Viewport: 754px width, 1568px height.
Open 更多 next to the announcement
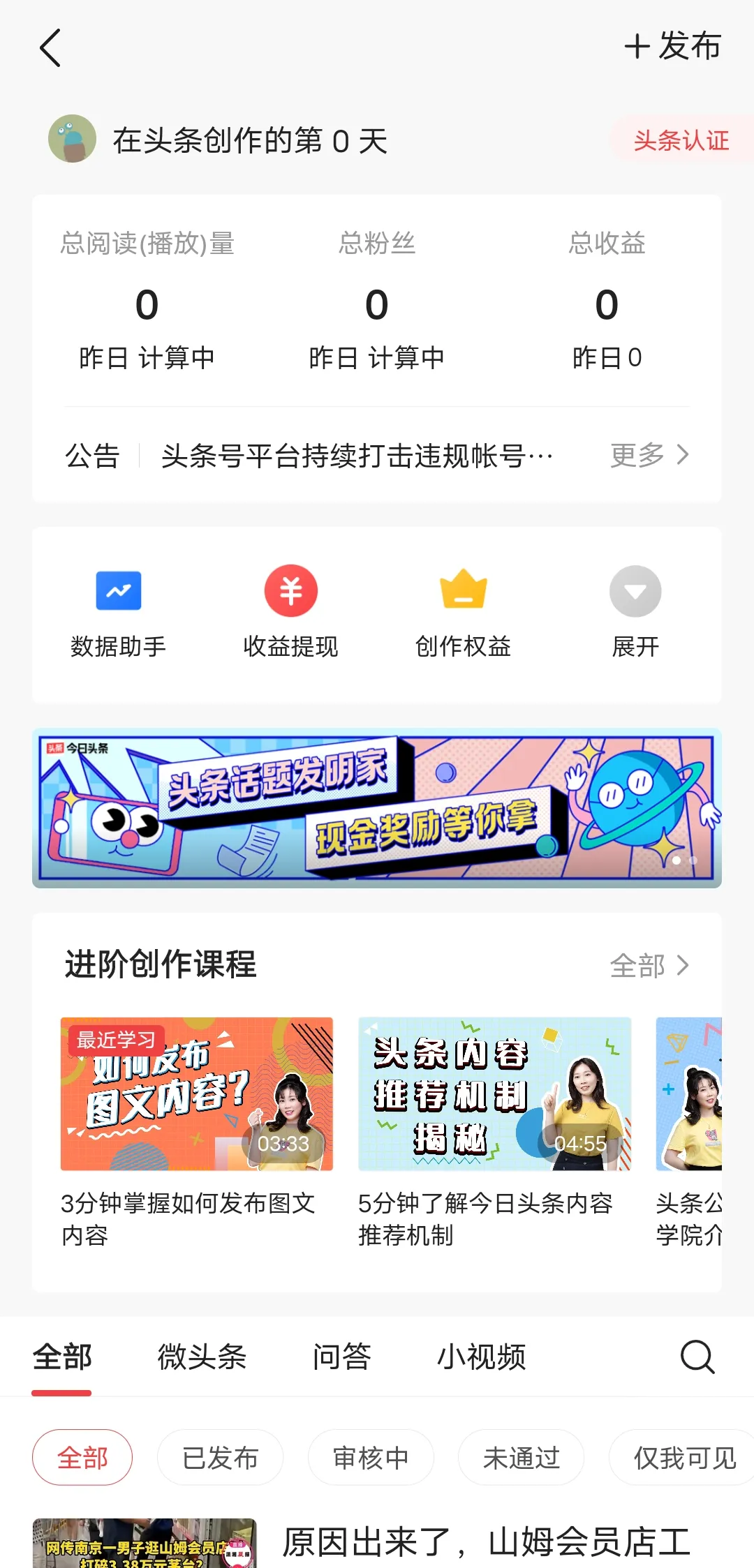point(649,454)
